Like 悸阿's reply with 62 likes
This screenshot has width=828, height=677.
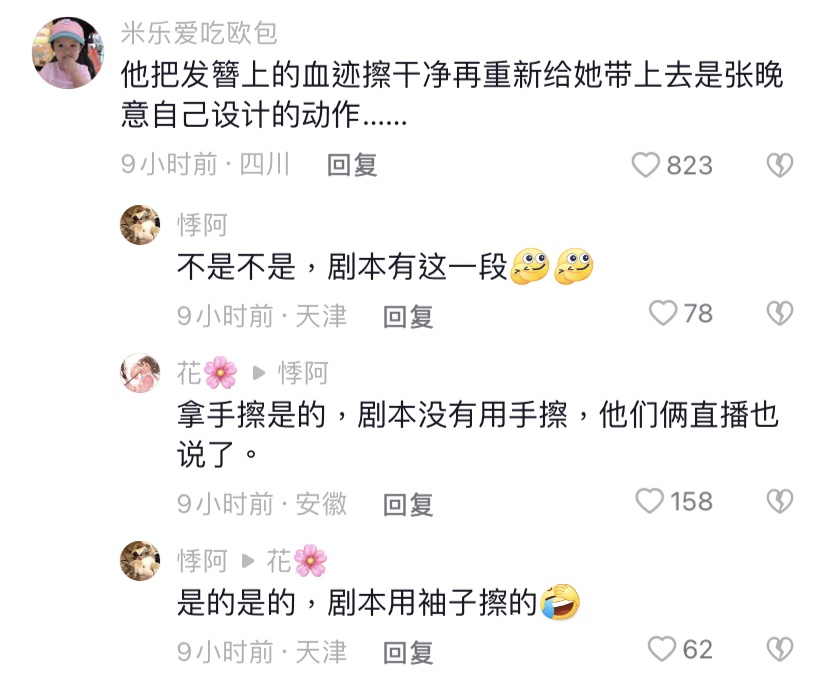(663, 651)
